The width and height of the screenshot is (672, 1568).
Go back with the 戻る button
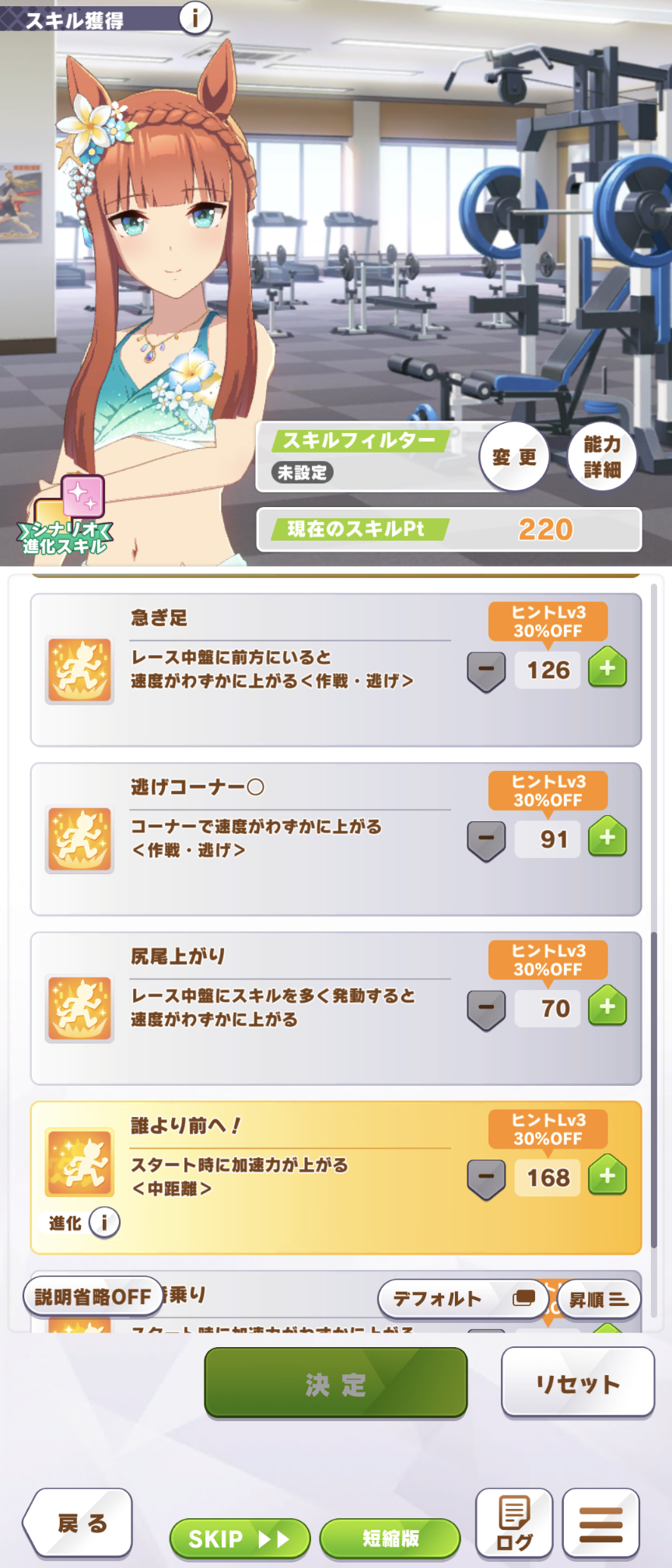click(79, 1523)
